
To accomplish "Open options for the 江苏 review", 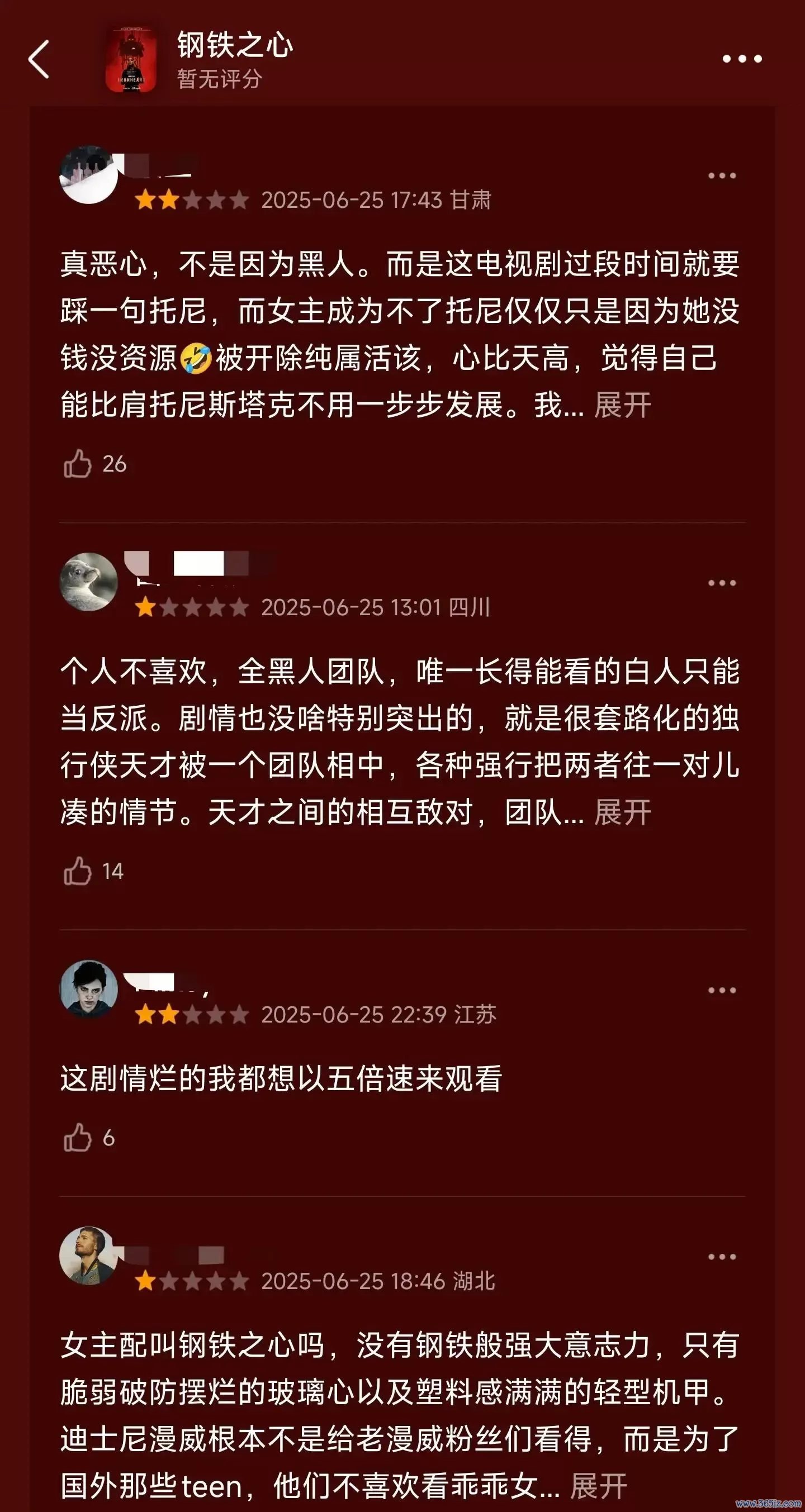I will 722,990.
